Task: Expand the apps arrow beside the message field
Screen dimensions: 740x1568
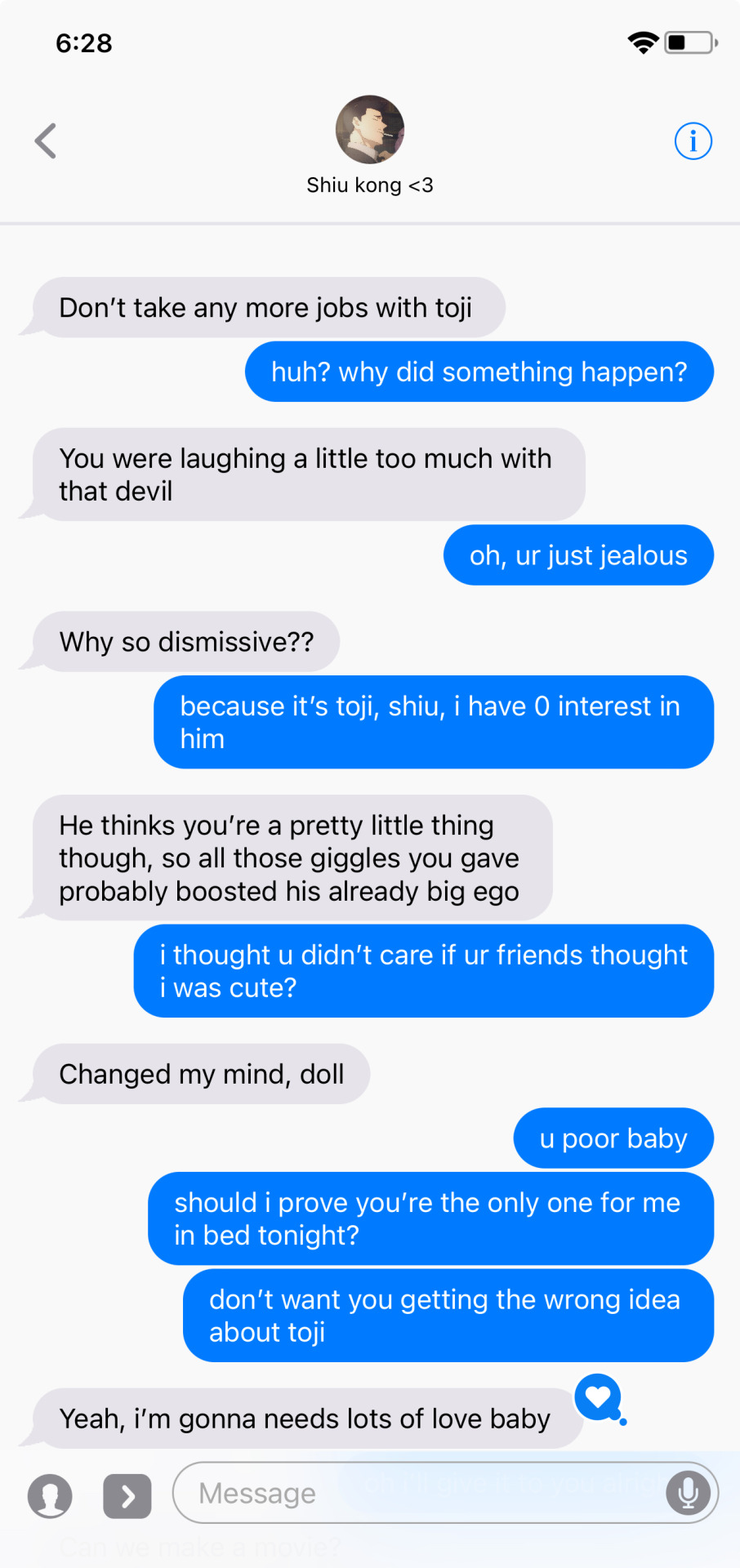Action: [x=127, y=1495]
